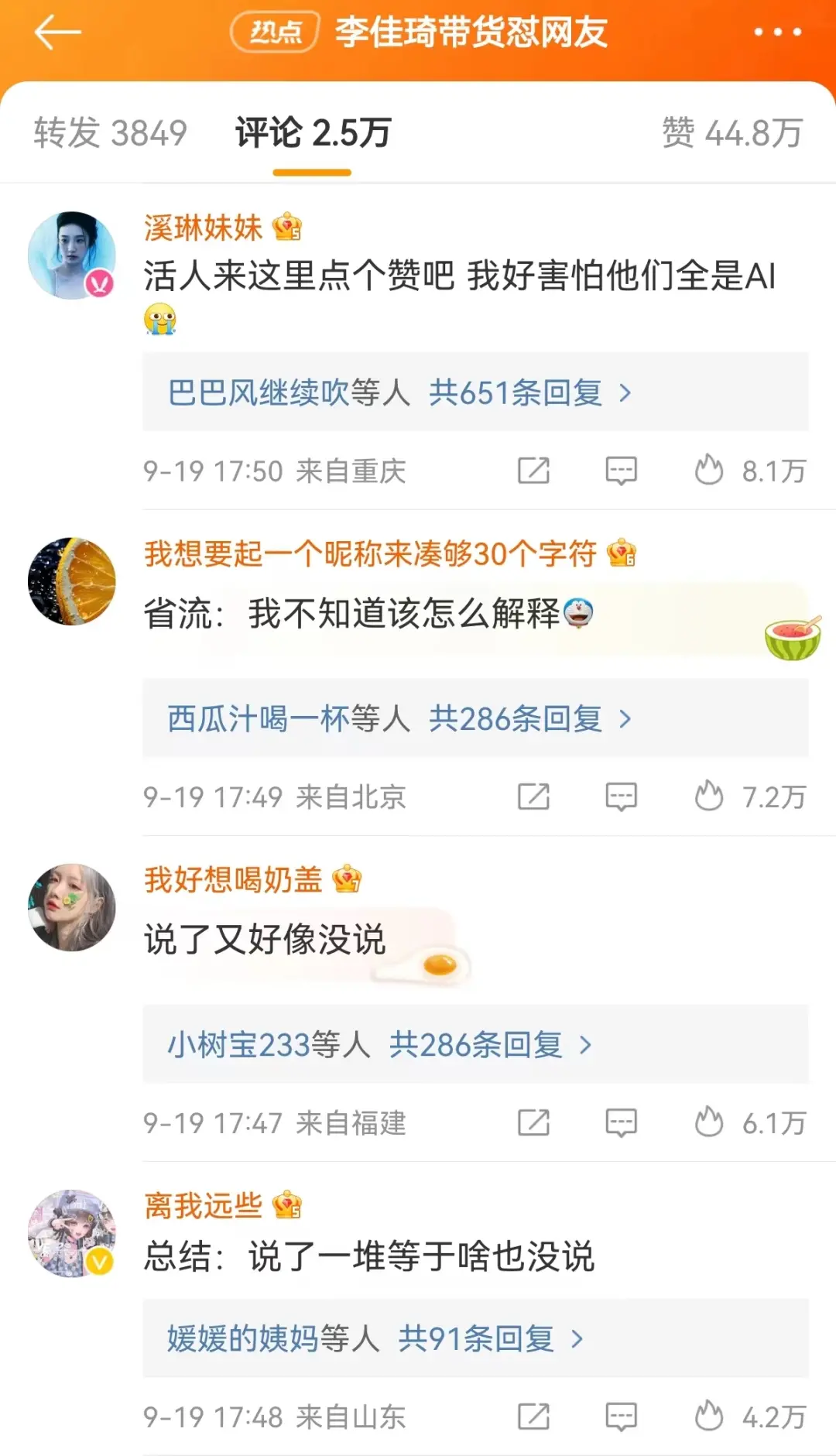Open profile of 我好想喝奶盖
This screenshot has width=836, height=1456.
[71, 907]
